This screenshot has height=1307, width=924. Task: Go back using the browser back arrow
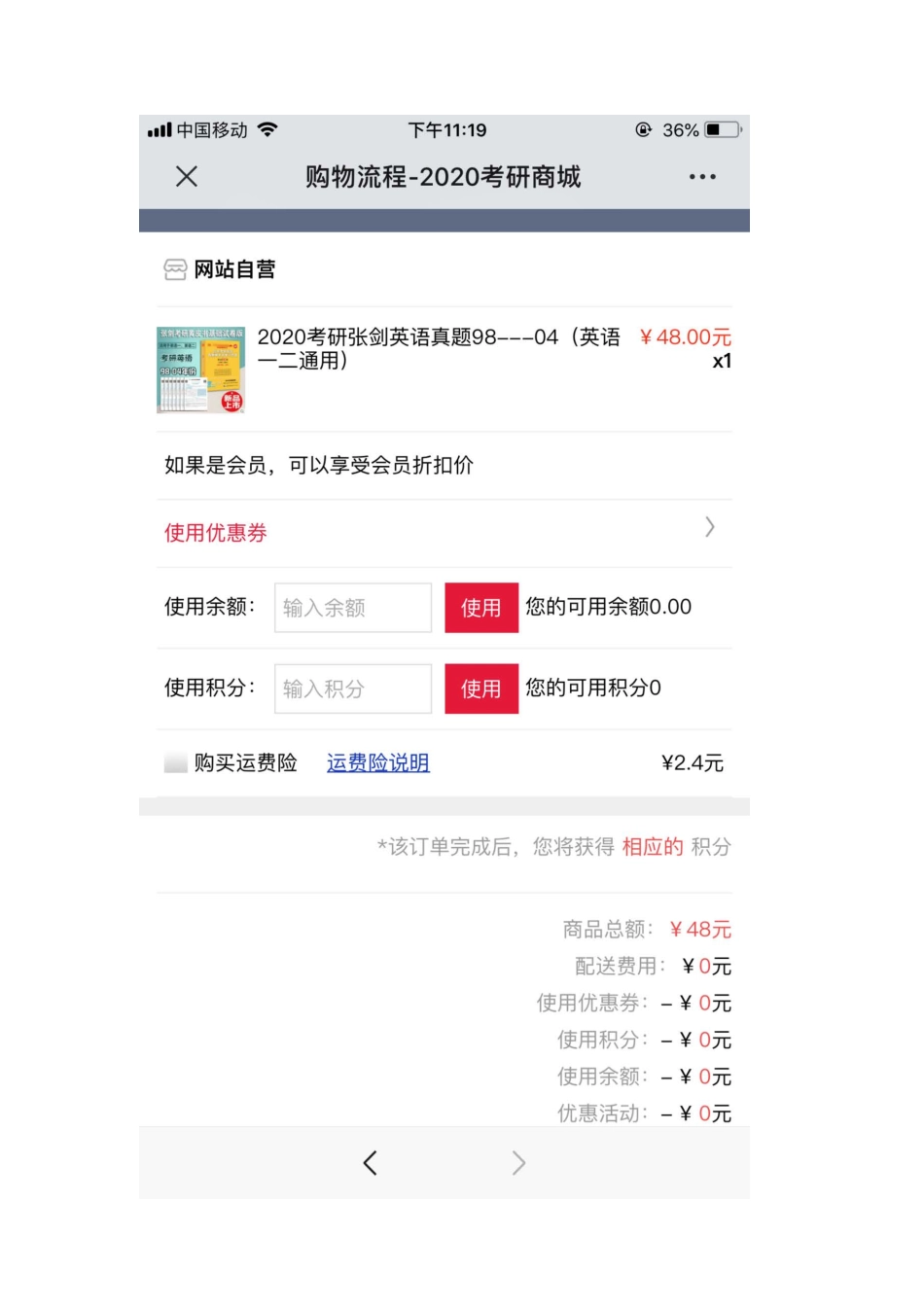[371, 1163]
